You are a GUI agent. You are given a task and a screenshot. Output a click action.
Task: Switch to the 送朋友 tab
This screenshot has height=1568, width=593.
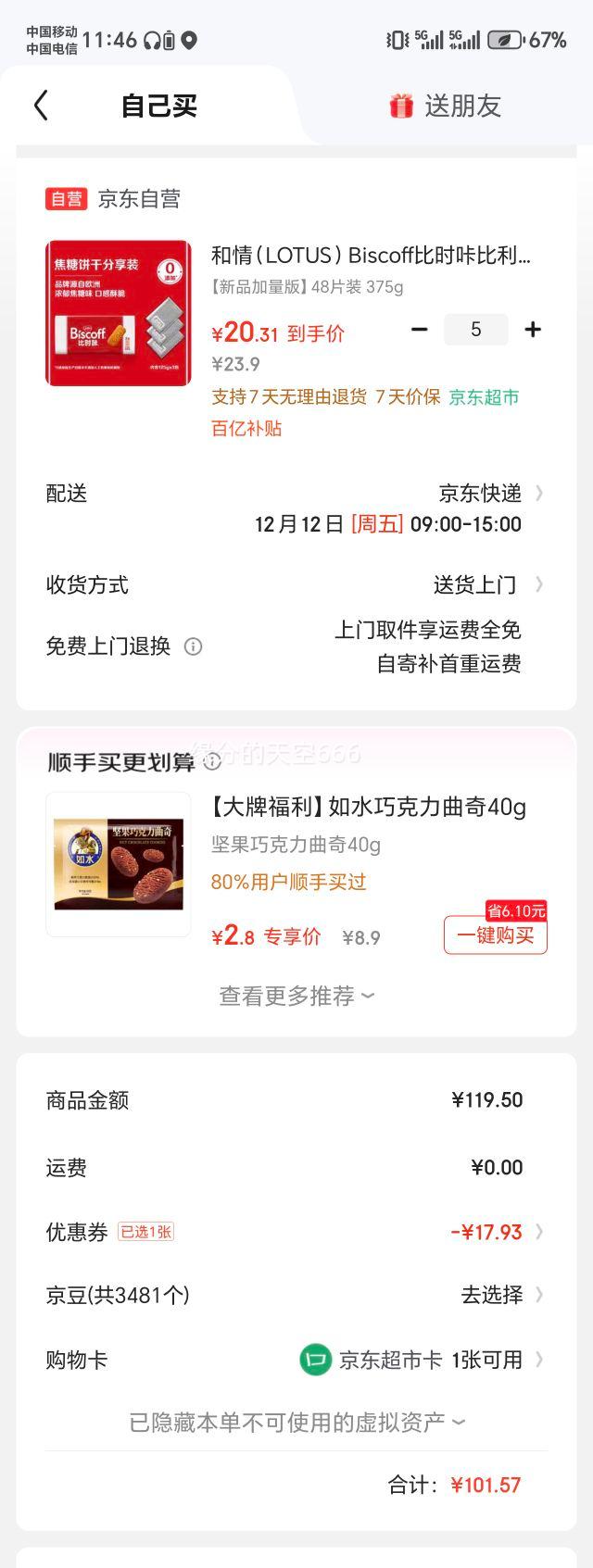445,106
